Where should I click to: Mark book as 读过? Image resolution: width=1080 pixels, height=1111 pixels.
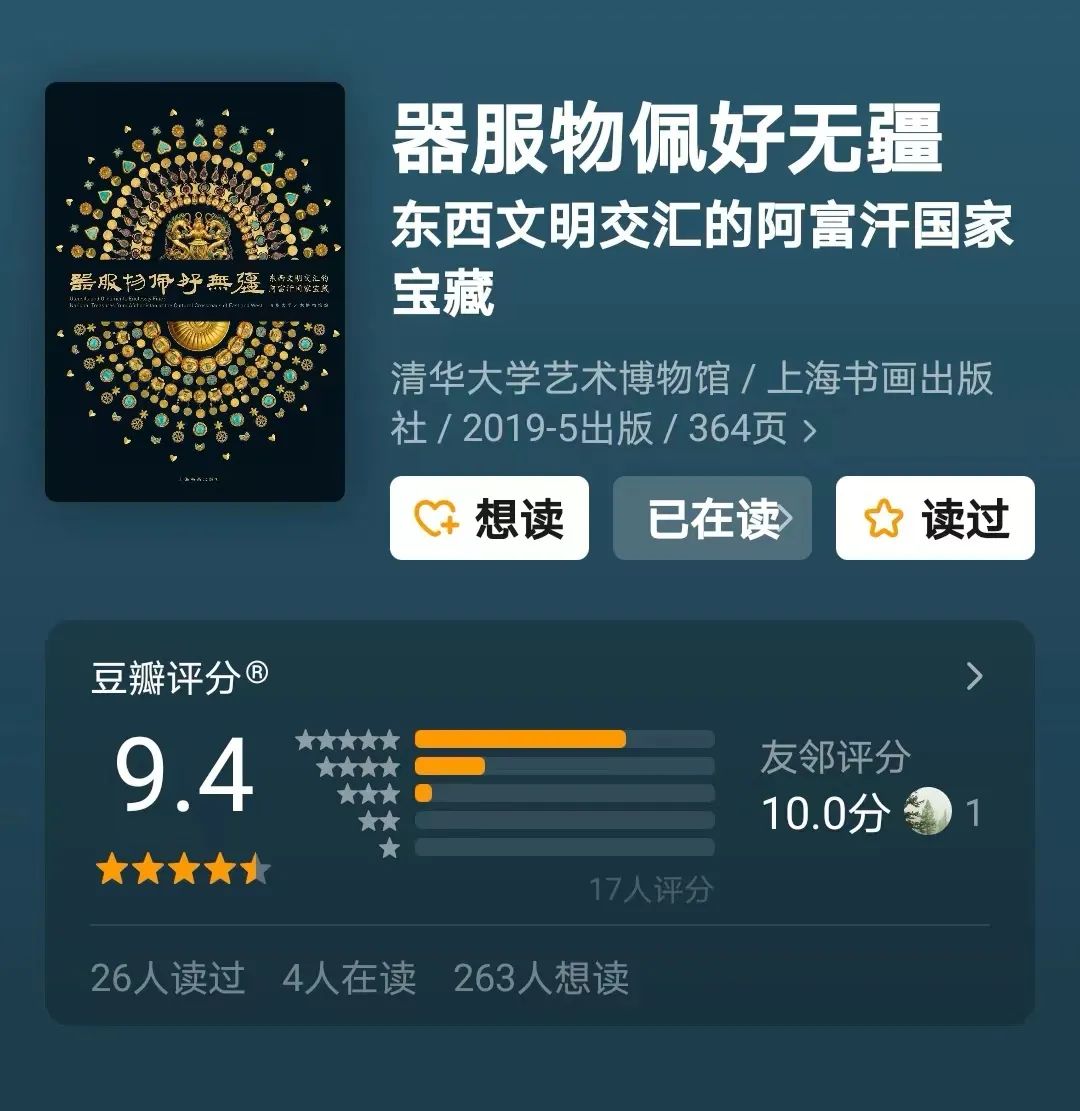(935, 518)
